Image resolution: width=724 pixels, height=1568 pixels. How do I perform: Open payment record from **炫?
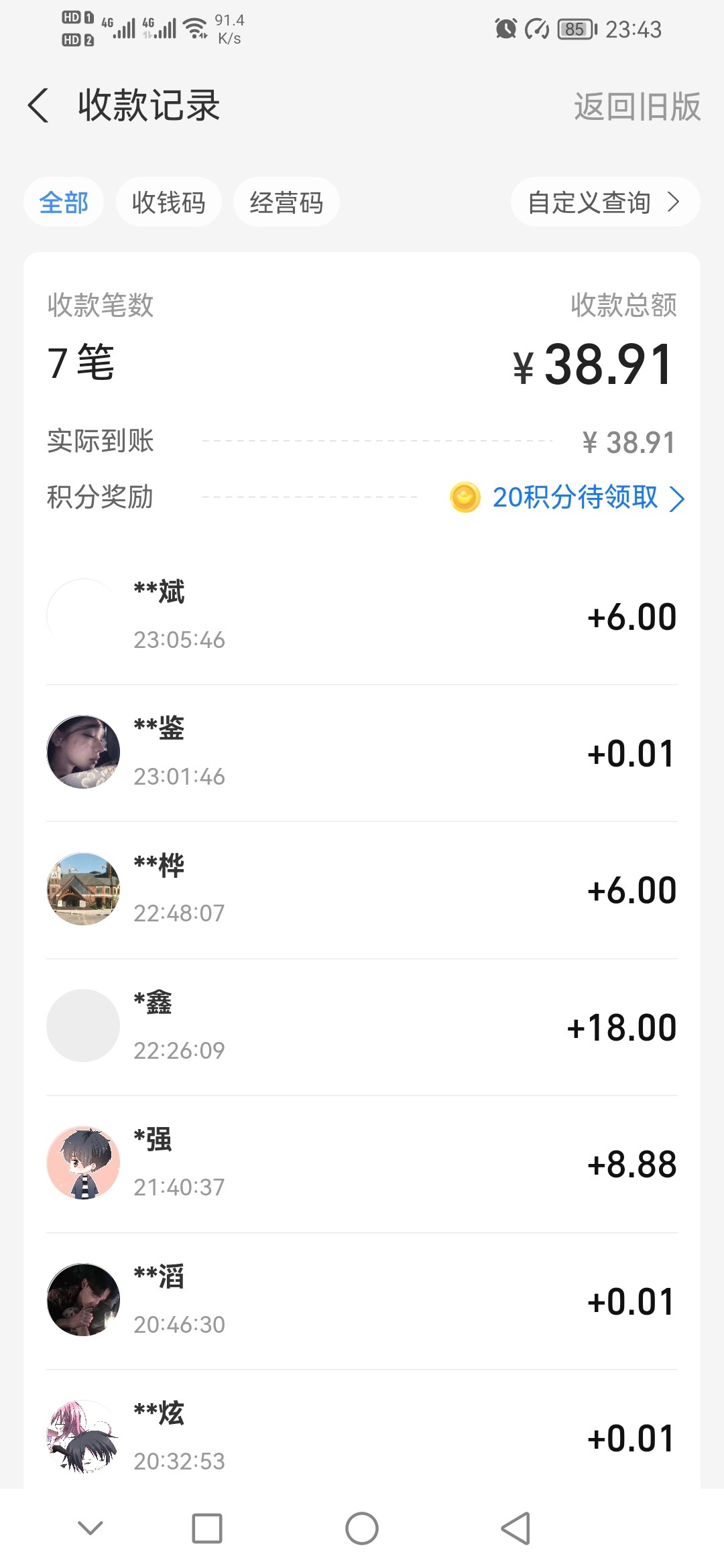[x=362, y=1437]
